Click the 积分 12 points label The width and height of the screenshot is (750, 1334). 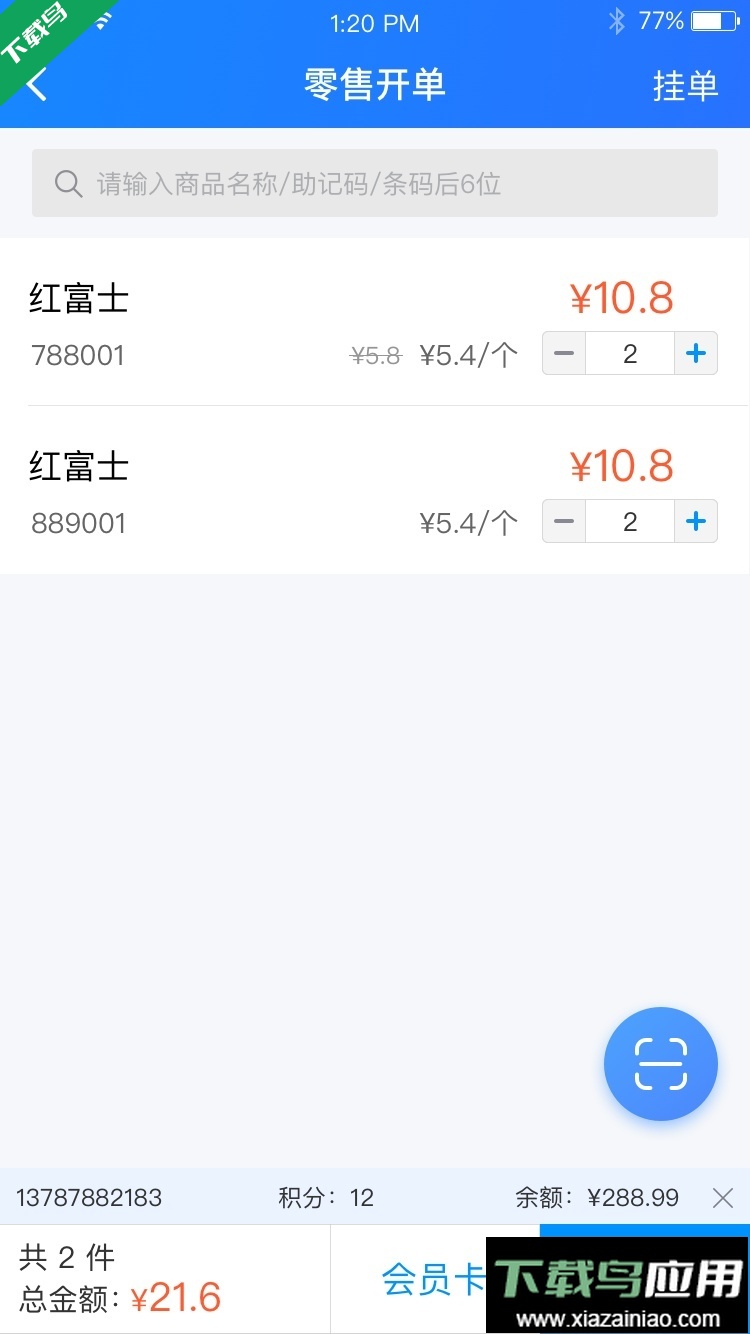(x=324, y=1197)
